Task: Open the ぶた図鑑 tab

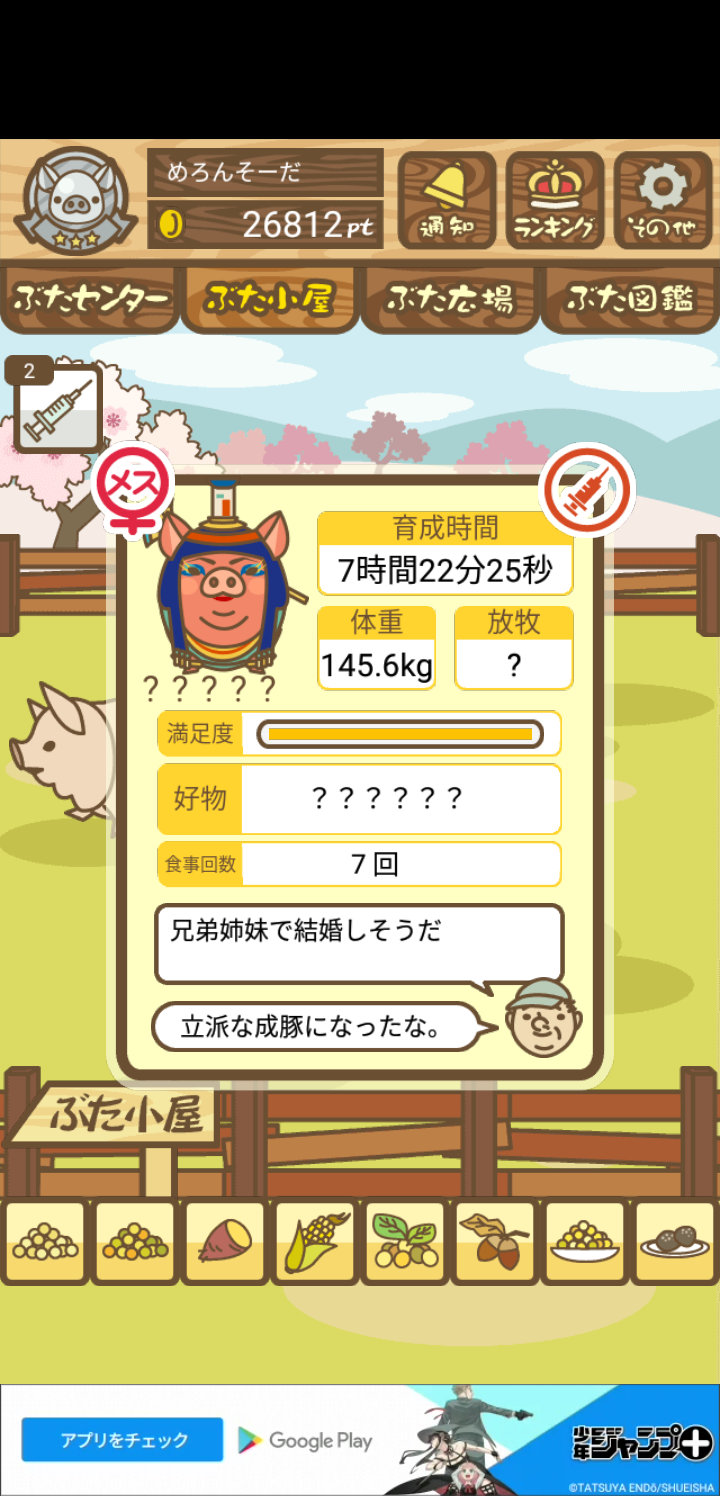Action: (x=631, y=298)
